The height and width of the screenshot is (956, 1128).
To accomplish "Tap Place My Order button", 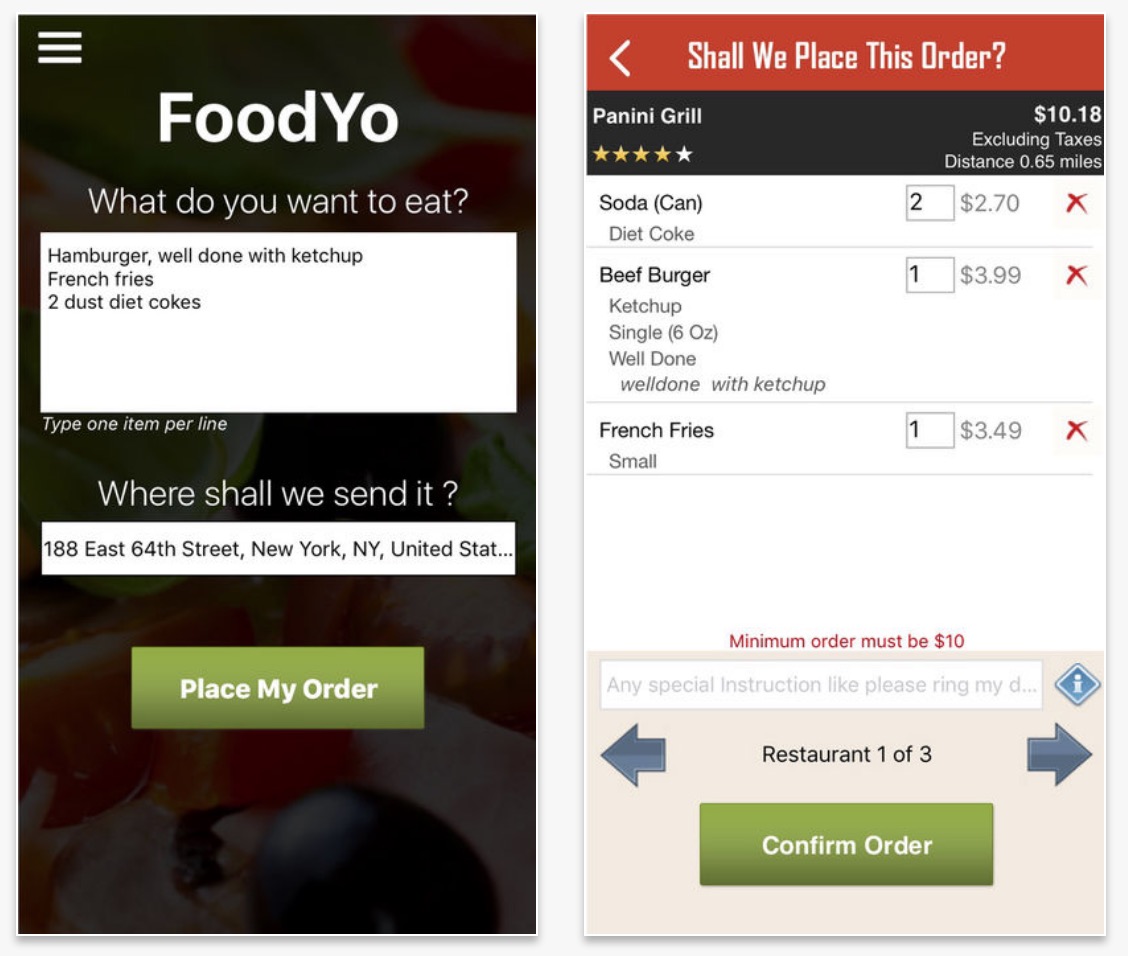I will (278, 688).
